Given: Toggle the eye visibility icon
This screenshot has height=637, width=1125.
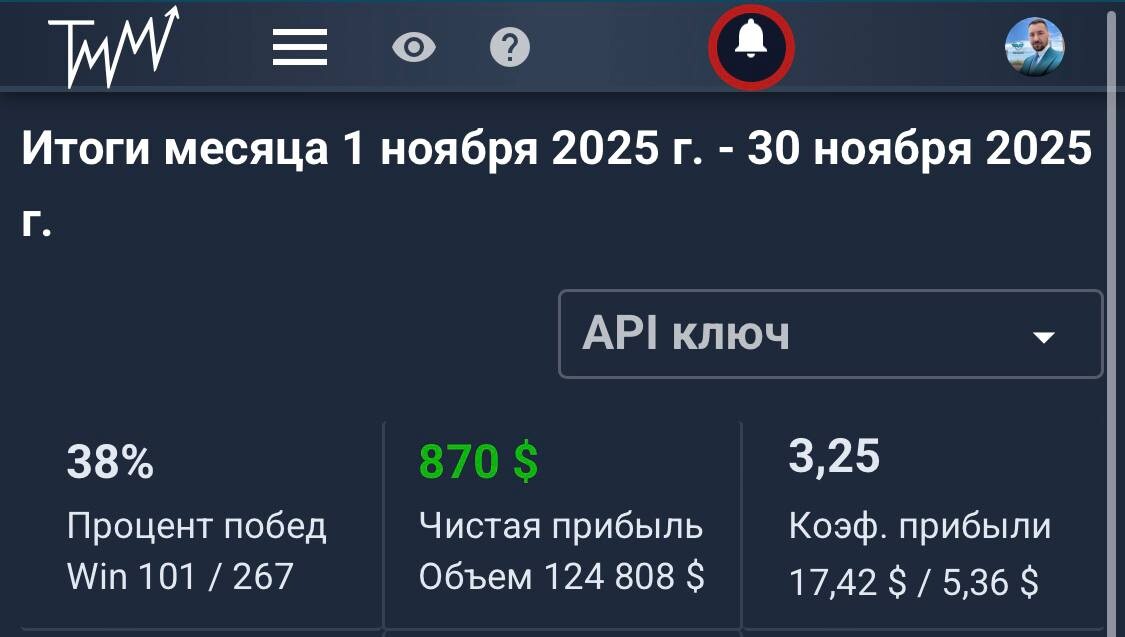Looking at the screenshot, I should [x=413, y=47].
